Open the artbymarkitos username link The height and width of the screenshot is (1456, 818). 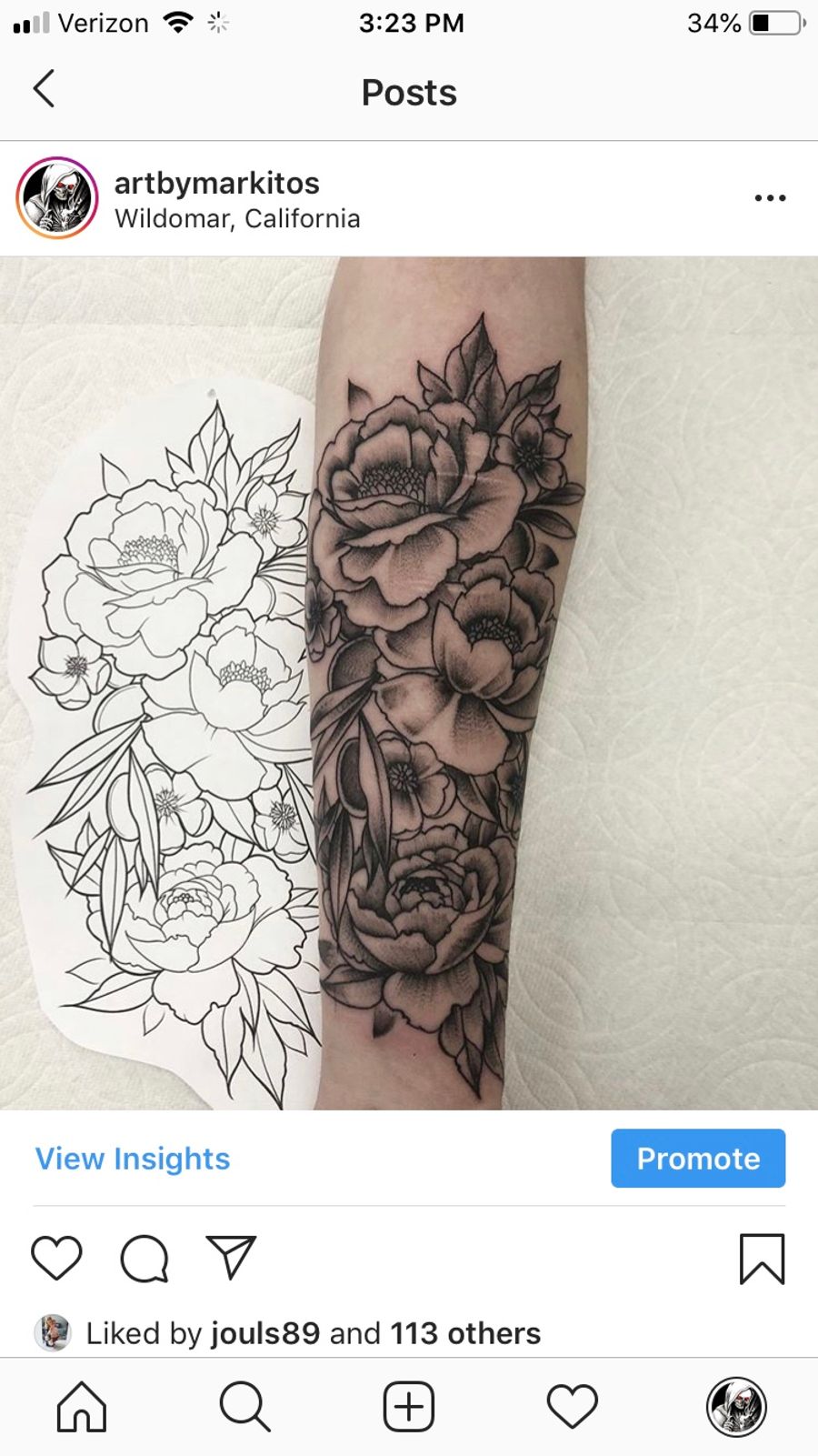[216, 183]
